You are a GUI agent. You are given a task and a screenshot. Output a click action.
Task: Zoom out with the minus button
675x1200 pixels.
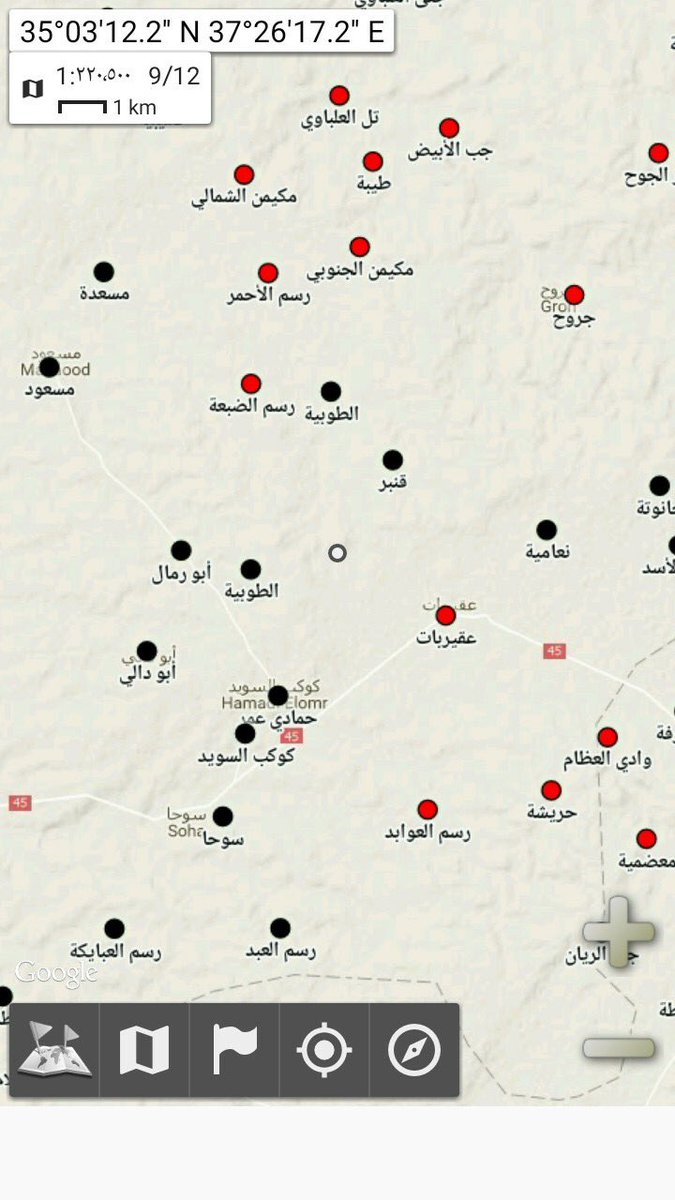pos(618,1048)
